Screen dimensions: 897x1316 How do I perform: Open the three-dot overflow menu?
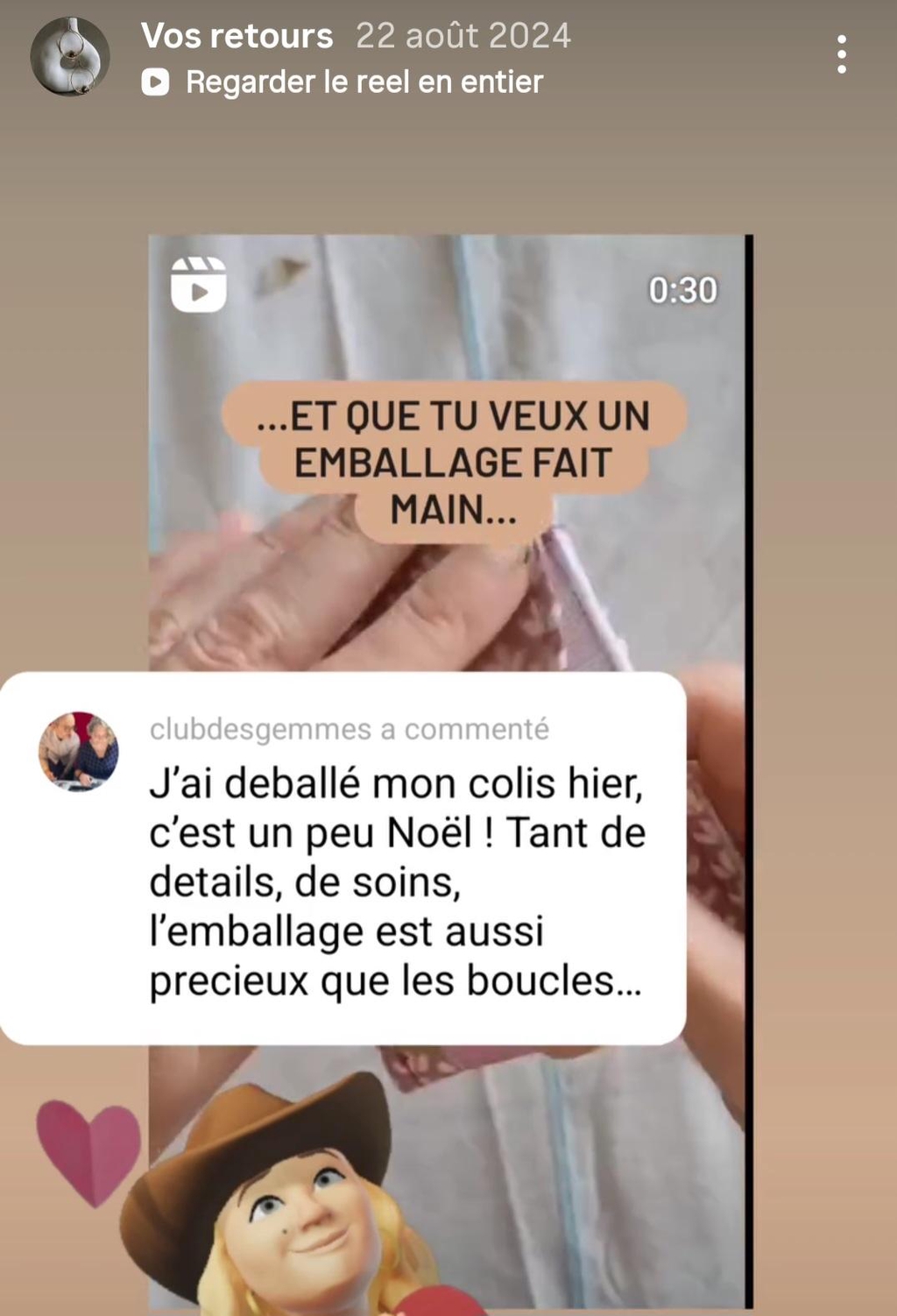click(841, 54)
